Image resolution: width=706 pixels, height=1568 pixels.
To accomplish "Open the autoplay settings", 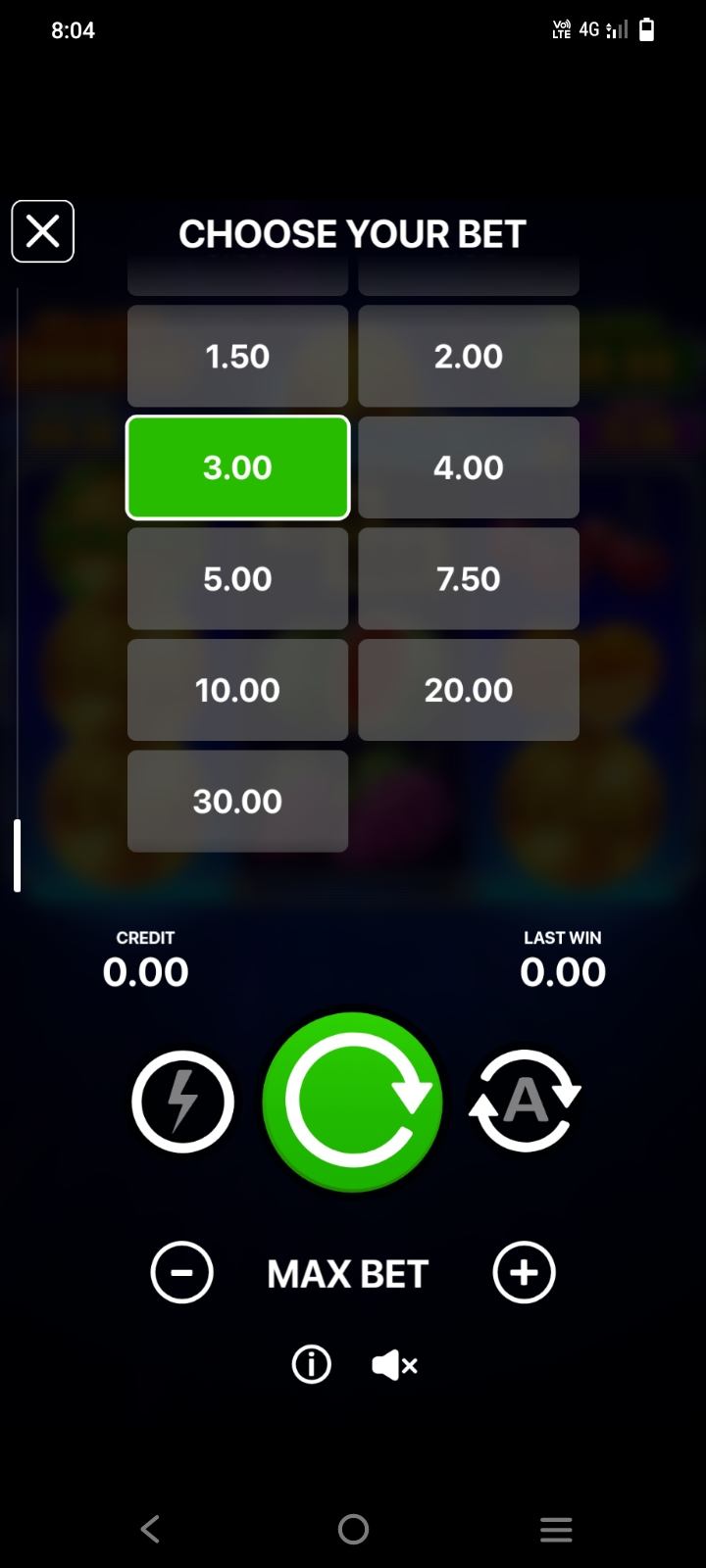I will pyautogui.click(x=525, y=1102).
